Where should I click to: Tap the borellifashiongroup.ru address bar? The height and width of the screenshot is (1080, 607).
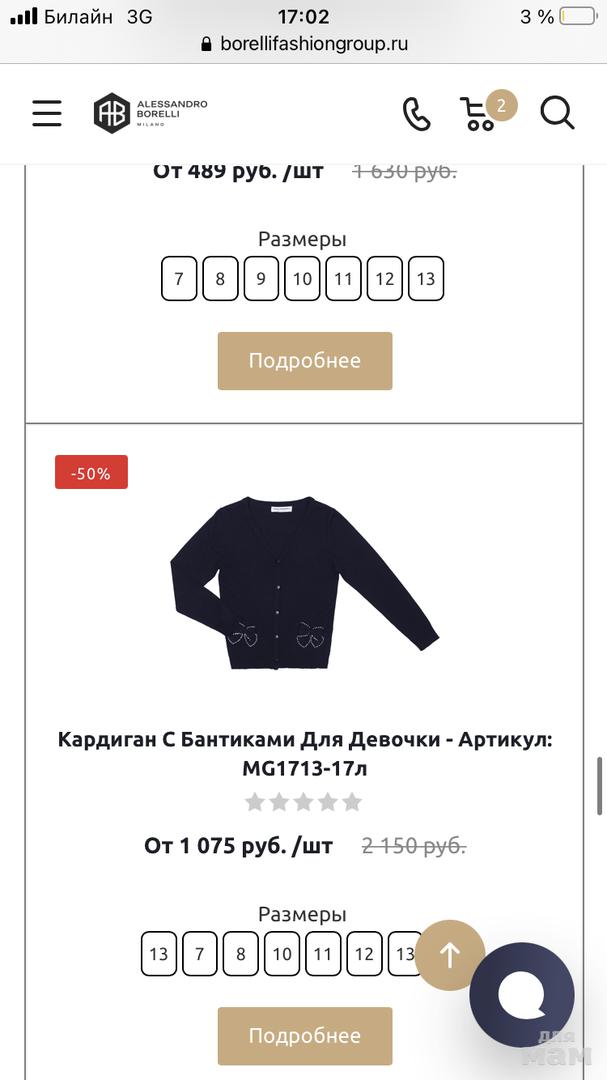(304, 44)
